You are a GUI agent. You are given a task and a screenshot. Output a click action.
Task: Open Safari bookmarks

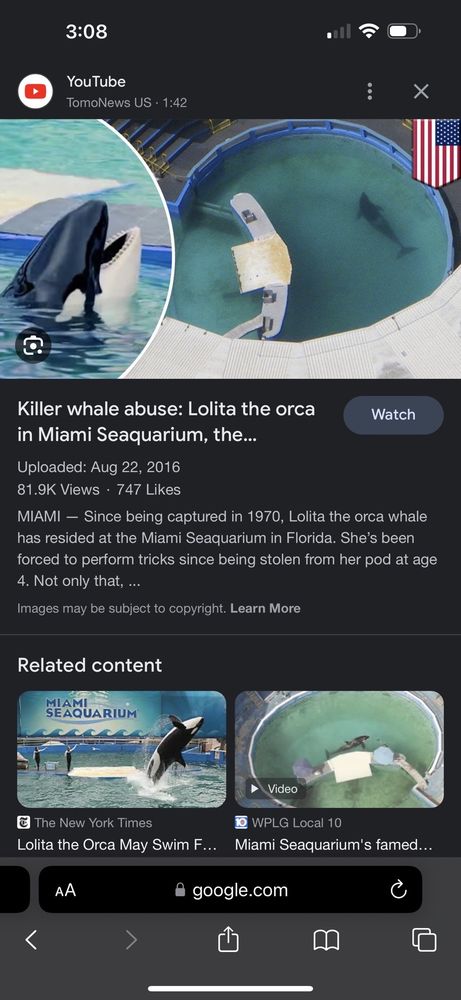326,939
